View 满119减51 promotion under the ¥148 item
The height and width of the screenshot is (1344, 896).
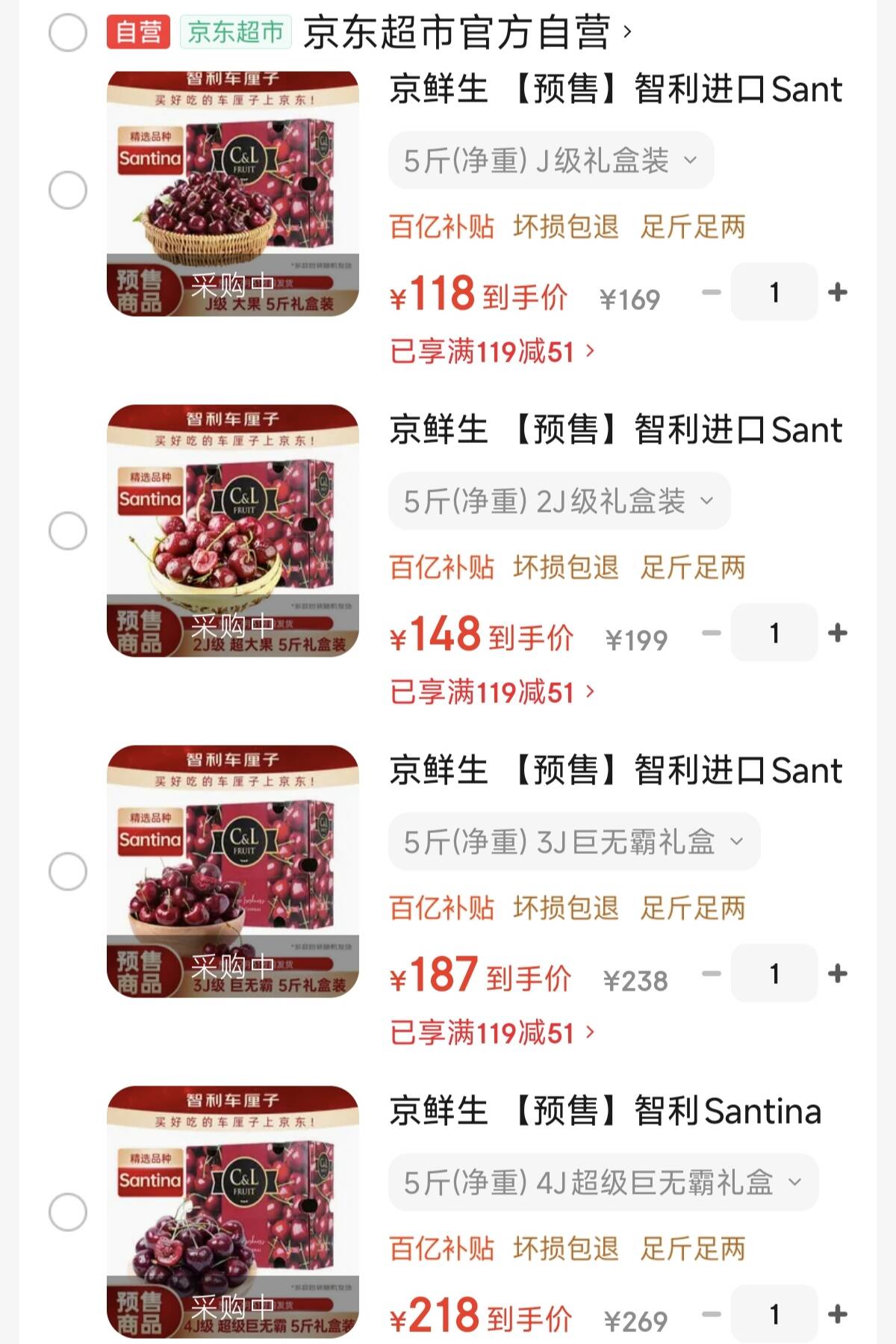[x=492, y=693]
